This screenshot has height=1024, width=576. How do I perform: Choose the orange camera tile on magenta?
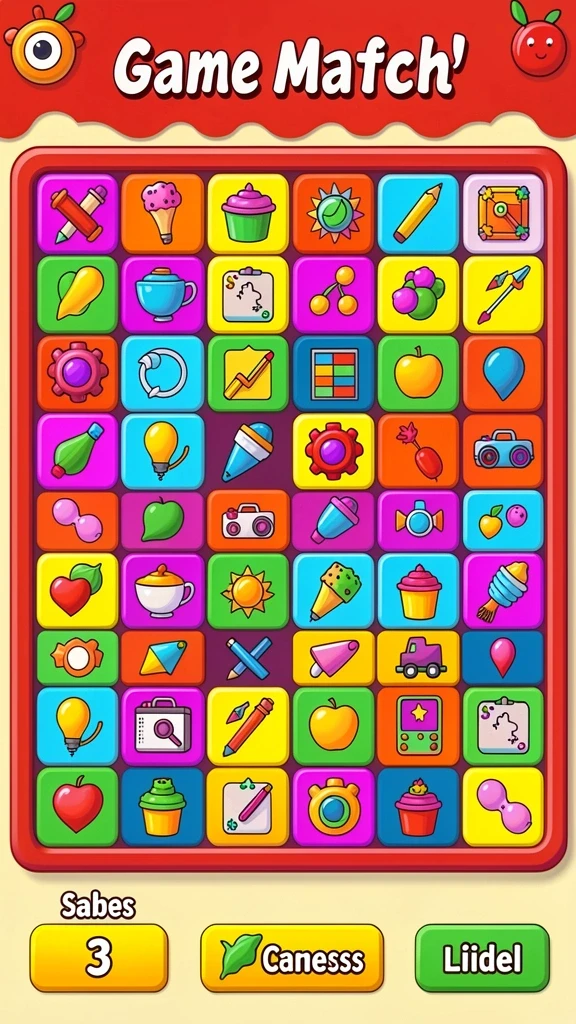333,807
